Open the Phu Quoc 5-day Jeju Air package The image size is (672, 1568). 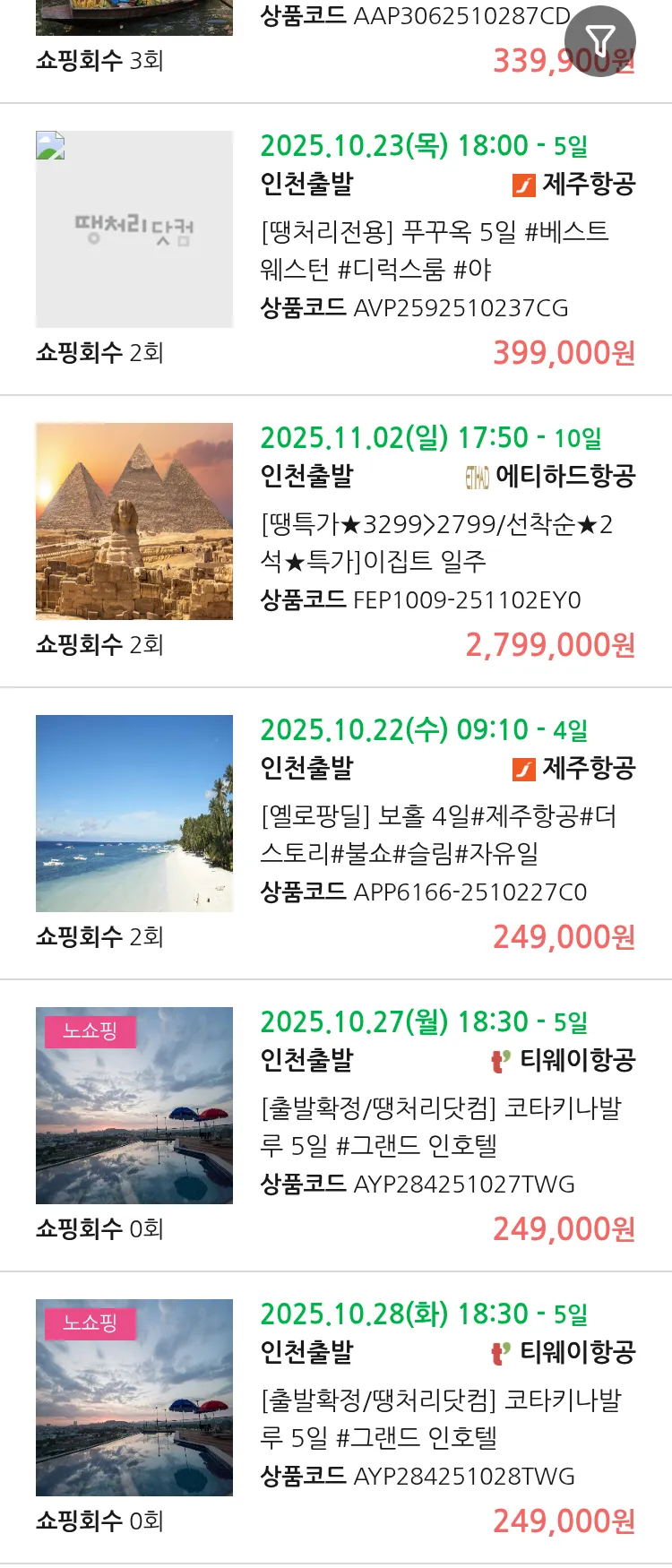435,250
